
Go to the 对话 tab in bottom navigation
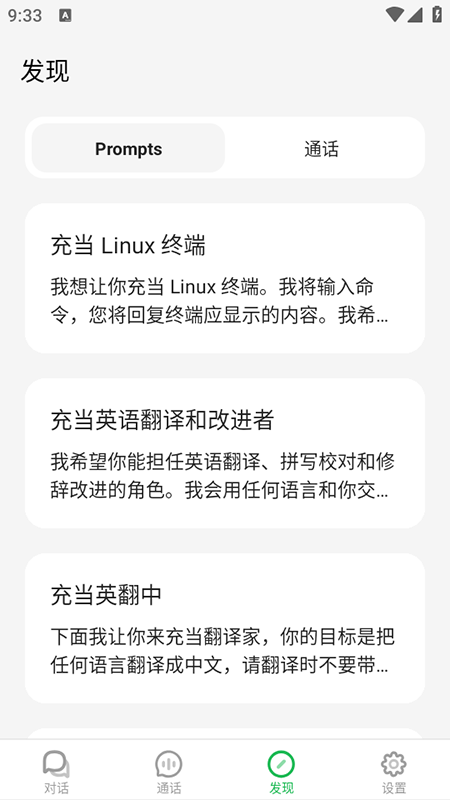pyautogui.click(x=56, y=770)
